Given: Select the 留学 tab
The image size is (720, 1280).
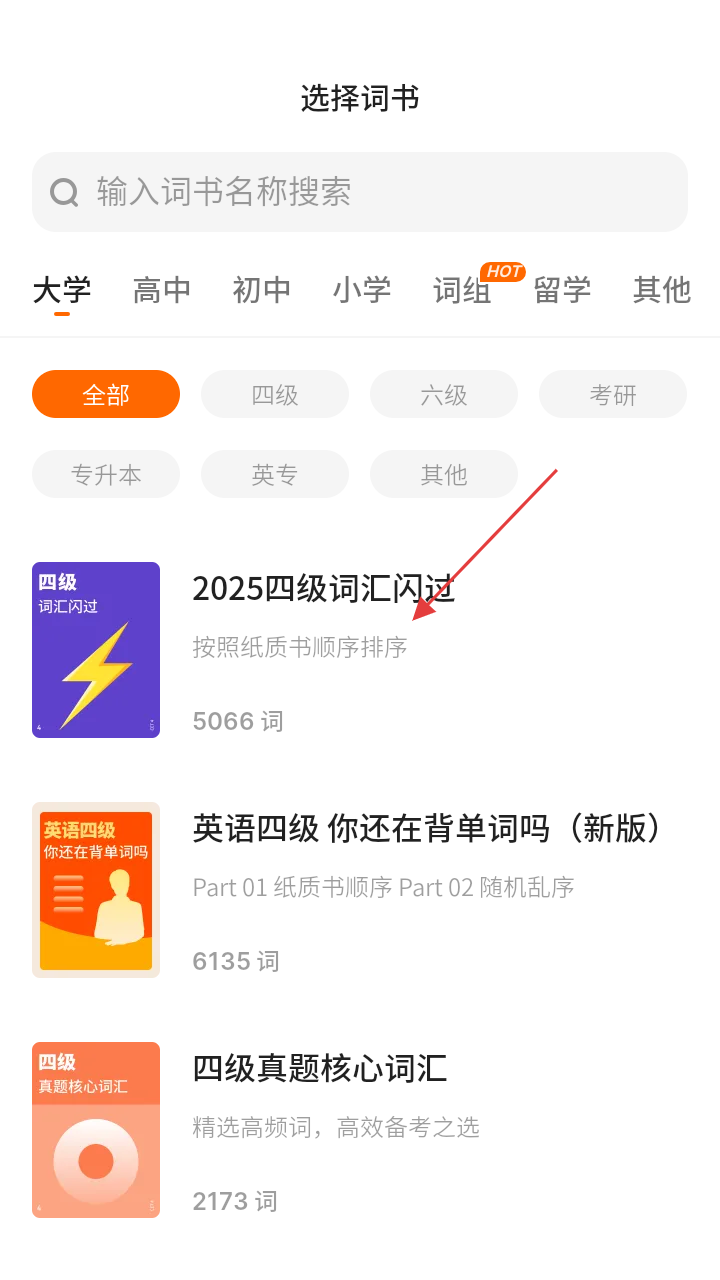Looking at the screenshot, I should click(562, 290).
